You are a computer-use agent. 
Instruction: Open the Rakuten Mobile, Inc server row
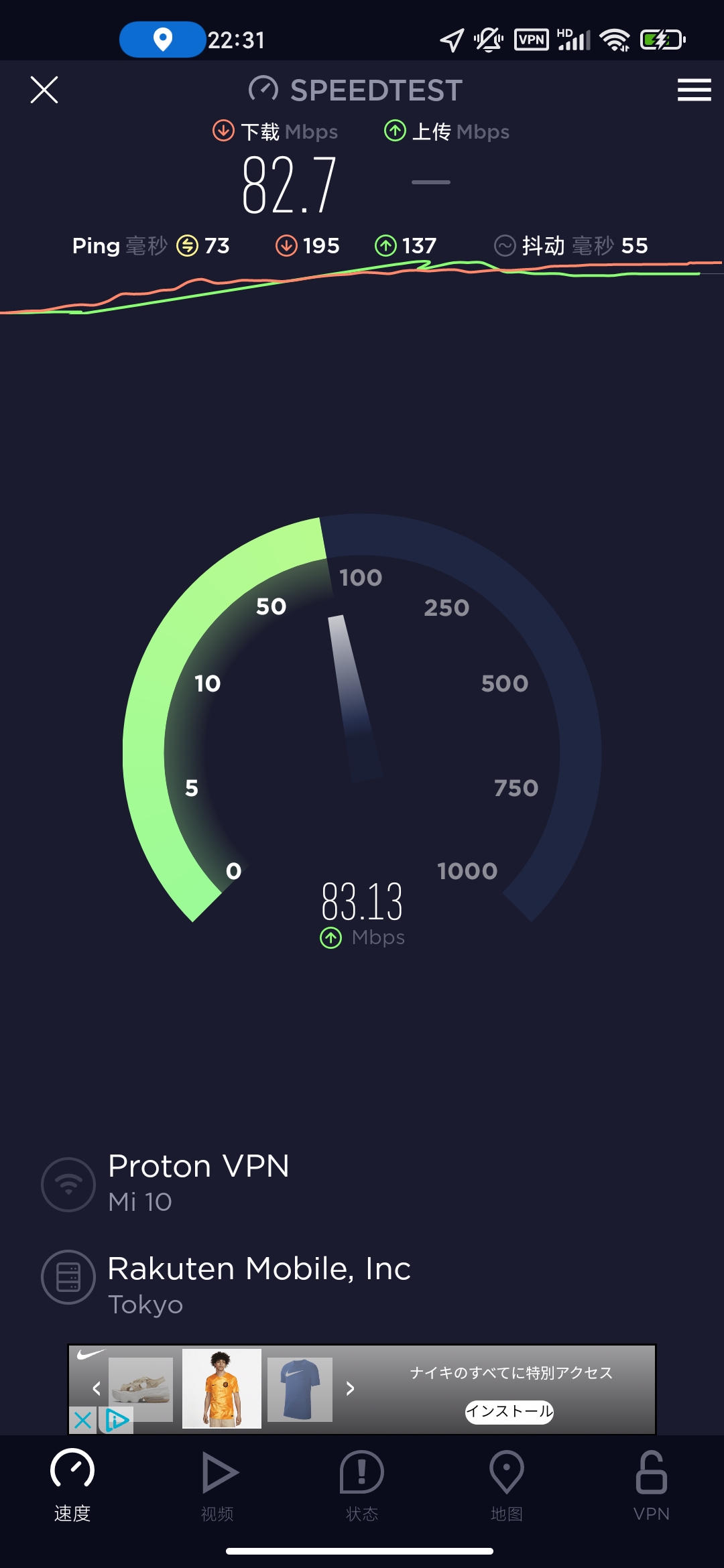point(259,1285)
